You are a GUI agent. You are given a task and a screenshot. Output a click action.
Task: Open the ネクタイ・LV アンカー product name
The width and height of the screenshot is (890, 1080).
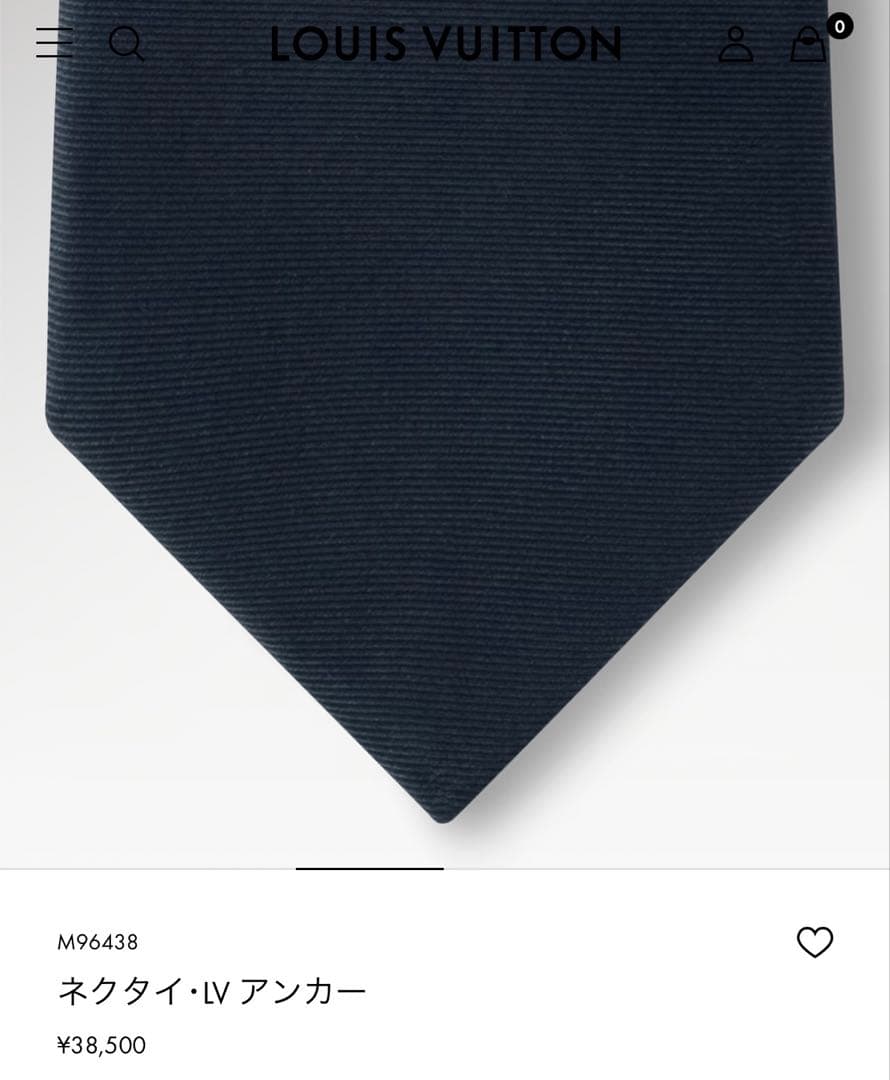point(210,989)
